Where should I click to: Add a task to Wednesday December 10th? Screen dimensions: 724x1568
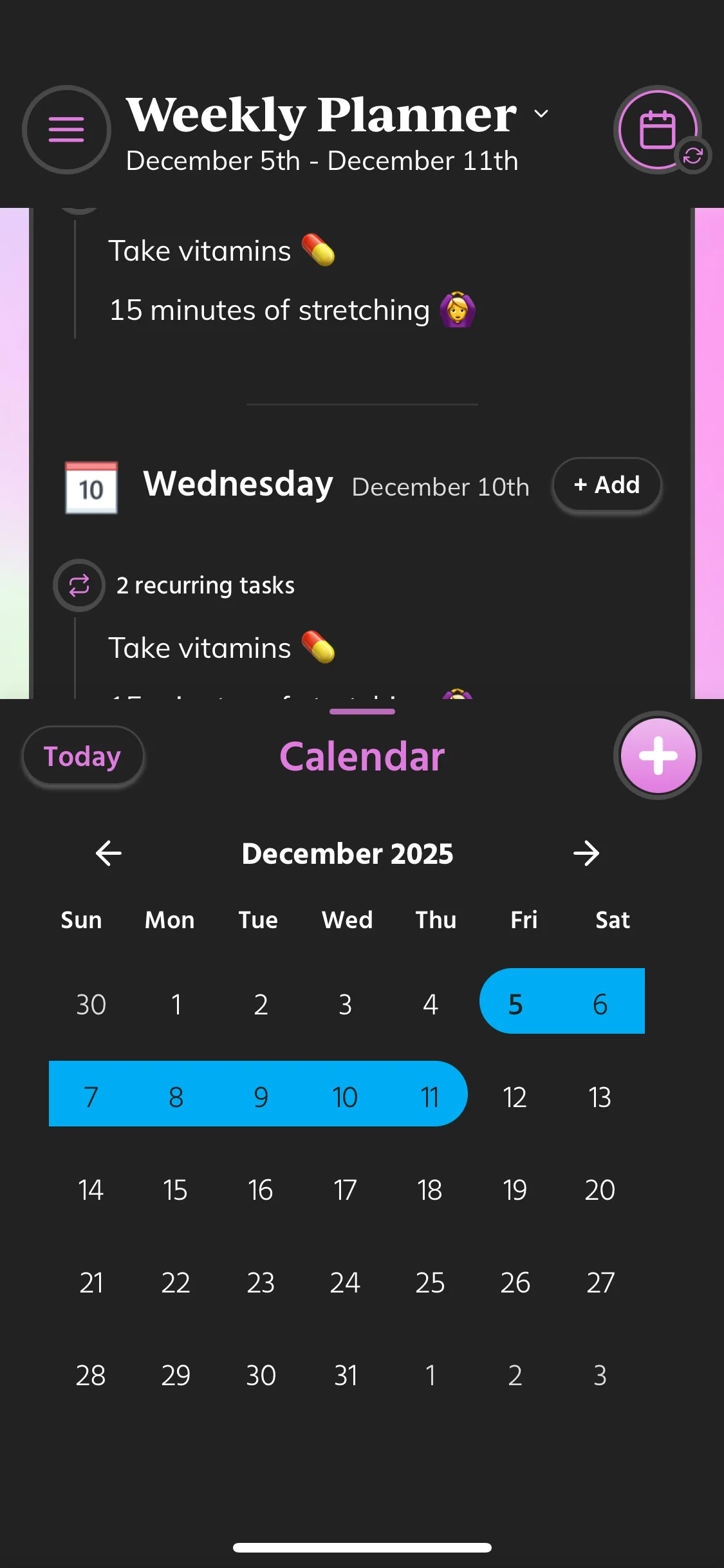pyautogui.click(x=607, y=485)
